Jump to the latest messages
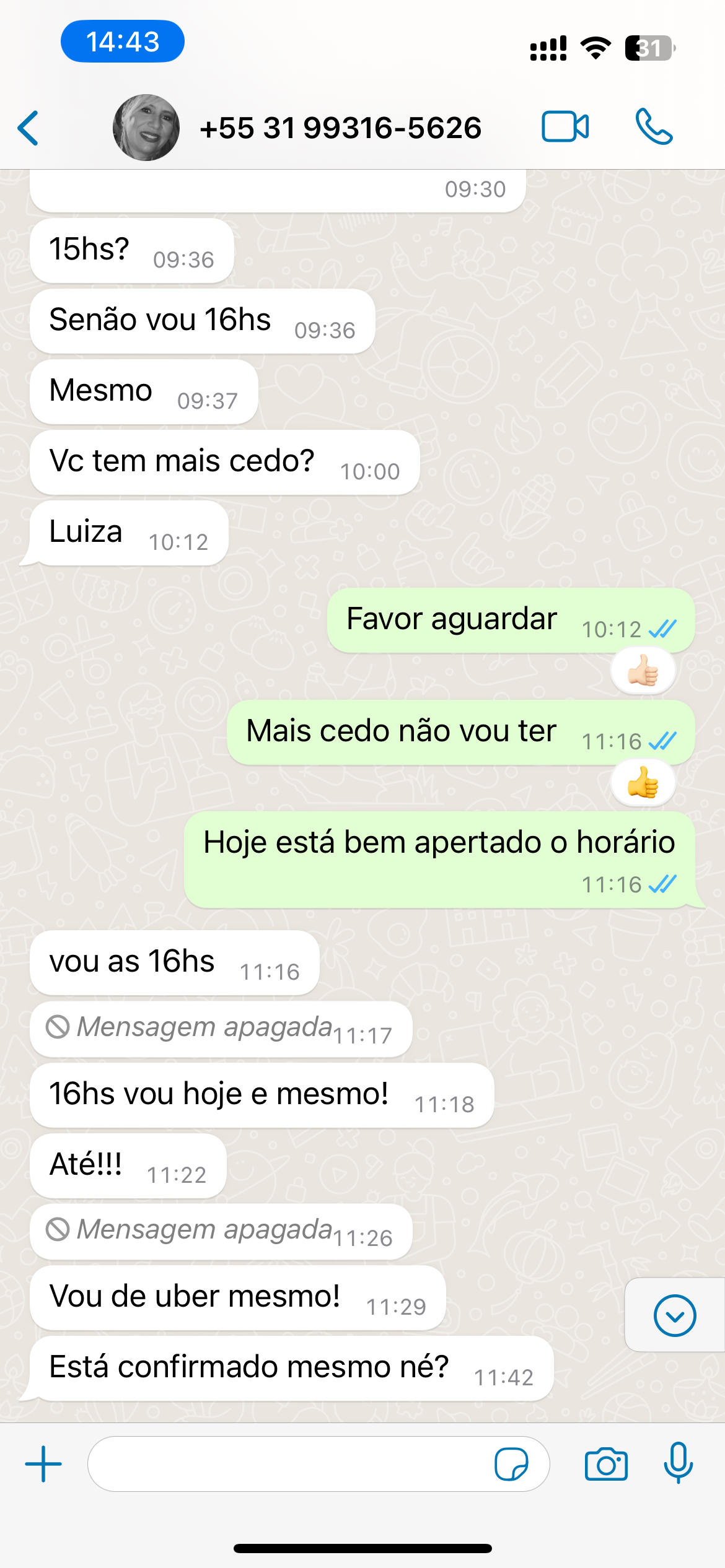The height and width of the screenshot is (1568, 725). click(x=674, y=1315)
